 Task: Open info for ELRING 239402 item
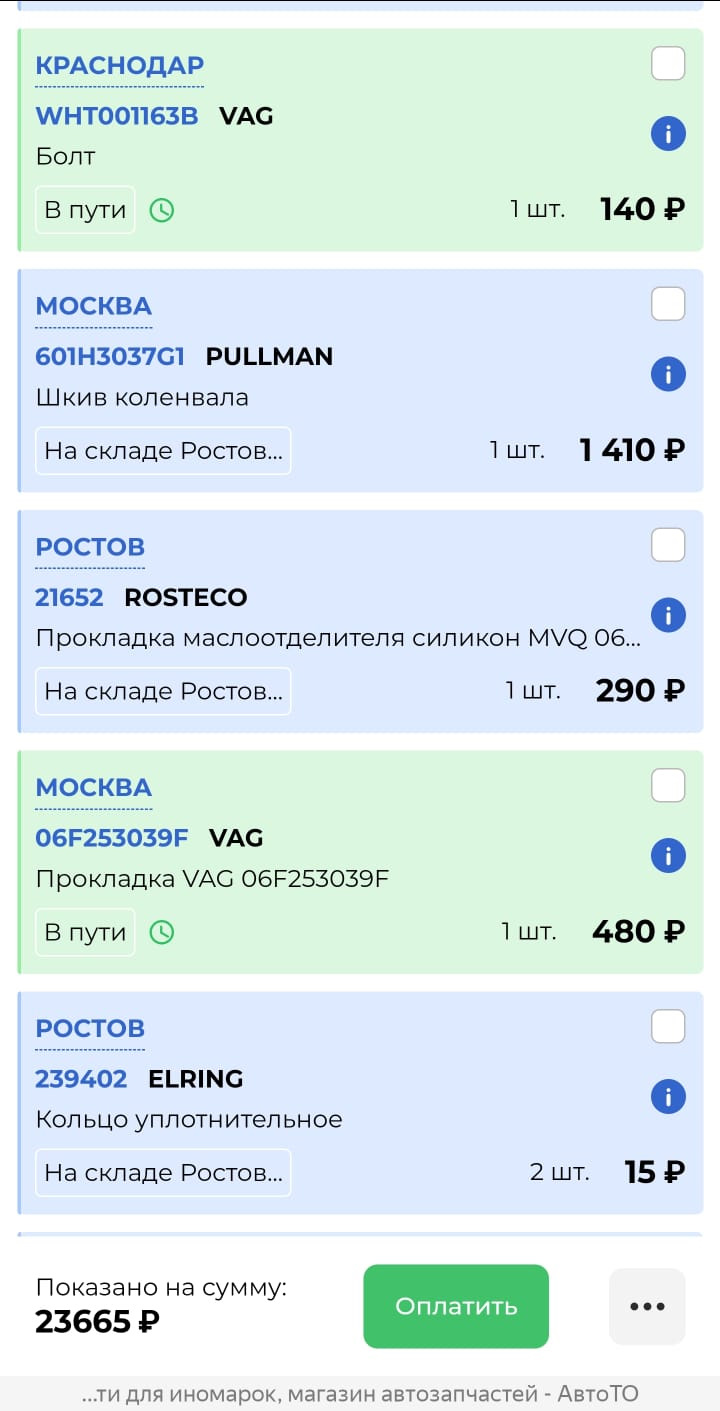pos(668,1097)
